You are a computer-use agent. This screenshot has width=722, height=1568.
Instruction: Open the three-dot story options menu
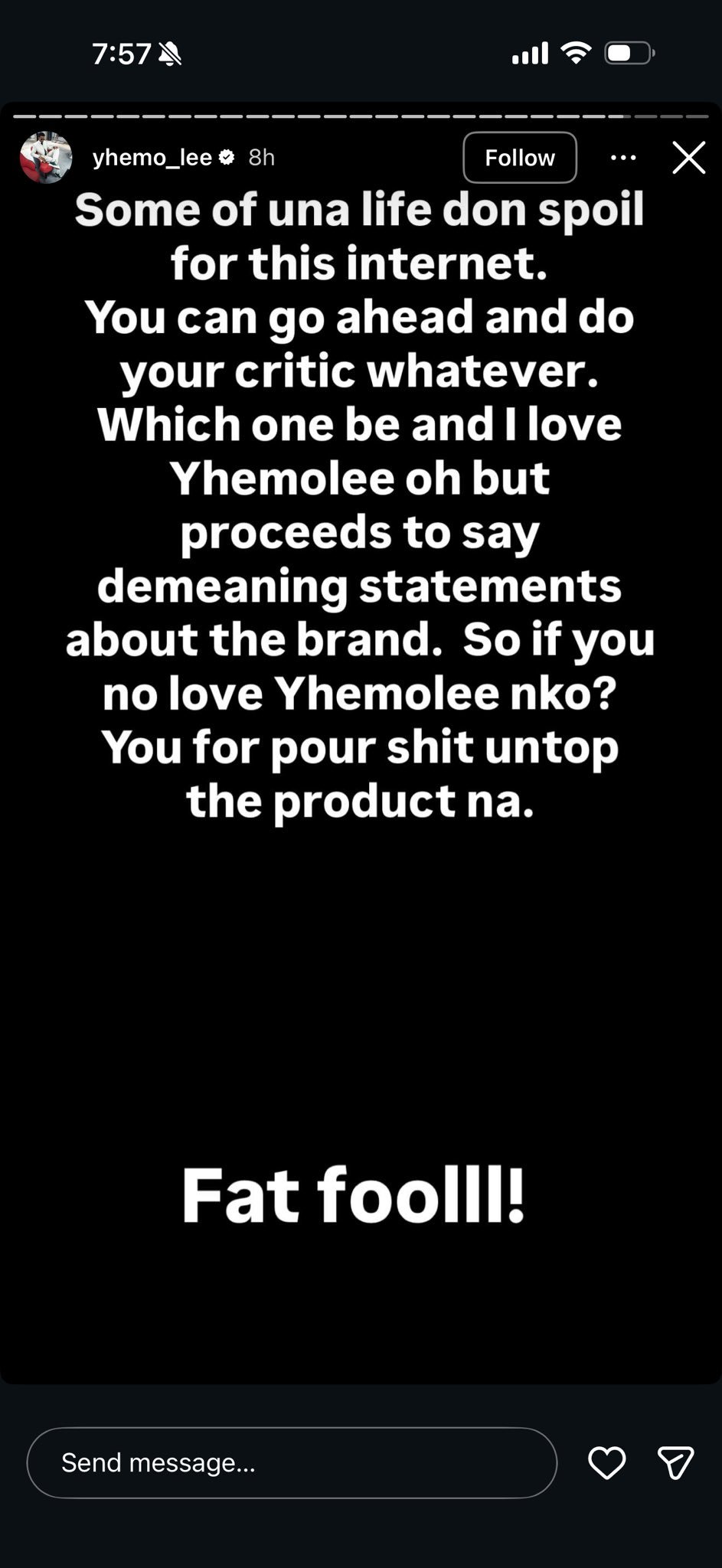coord(623,158)
